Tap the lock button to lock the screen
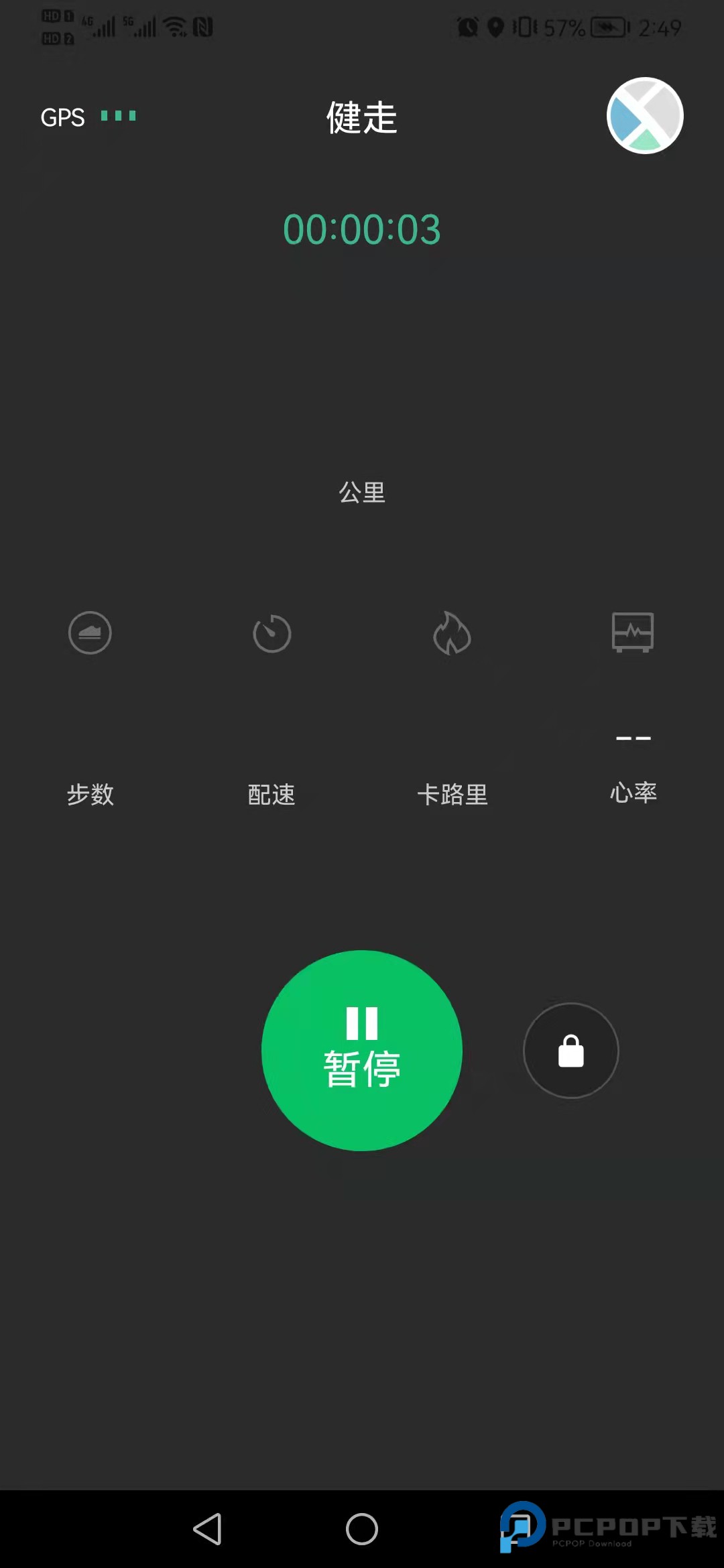 [x=570, y=1051]
